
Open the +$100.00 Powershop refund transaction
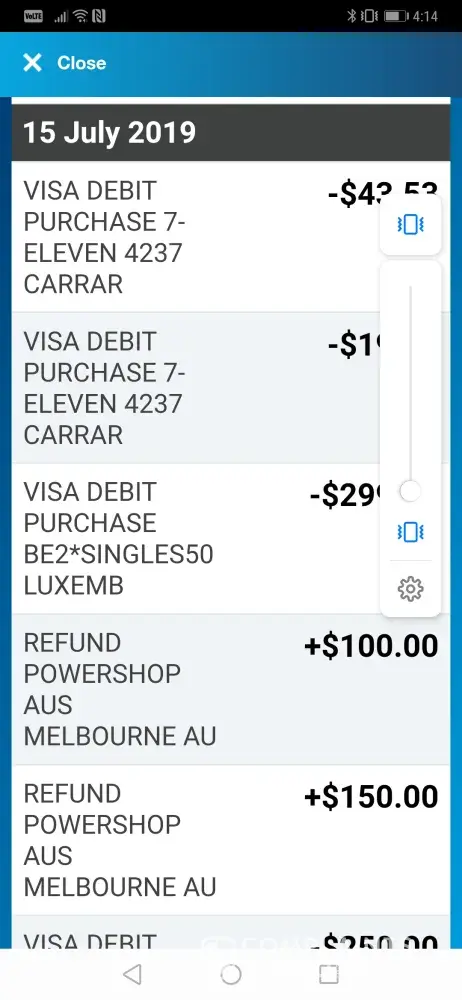tap(231, 689)
